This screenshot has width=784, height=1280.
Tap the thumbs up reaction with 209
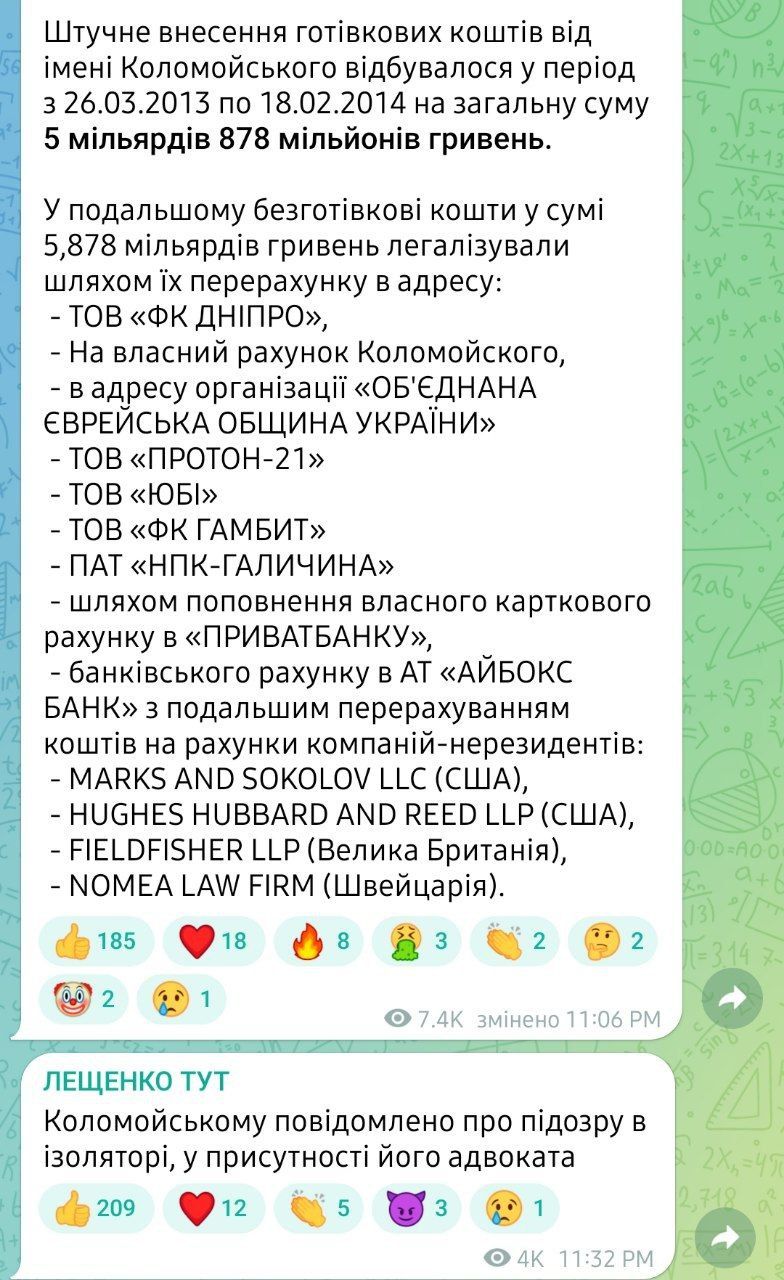tap(96, 1209)
